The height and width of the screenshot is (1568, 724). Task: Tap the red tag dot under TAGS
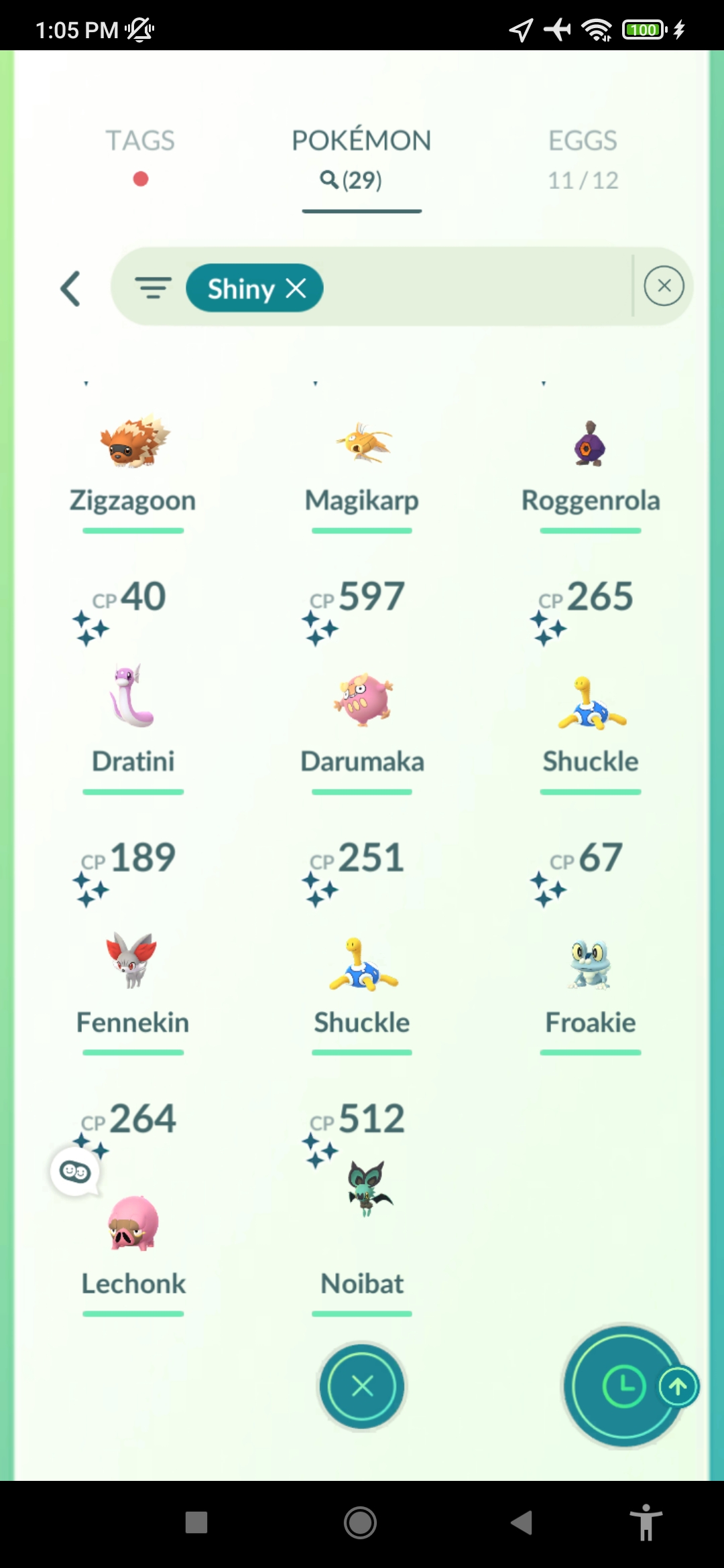point(139,180)
